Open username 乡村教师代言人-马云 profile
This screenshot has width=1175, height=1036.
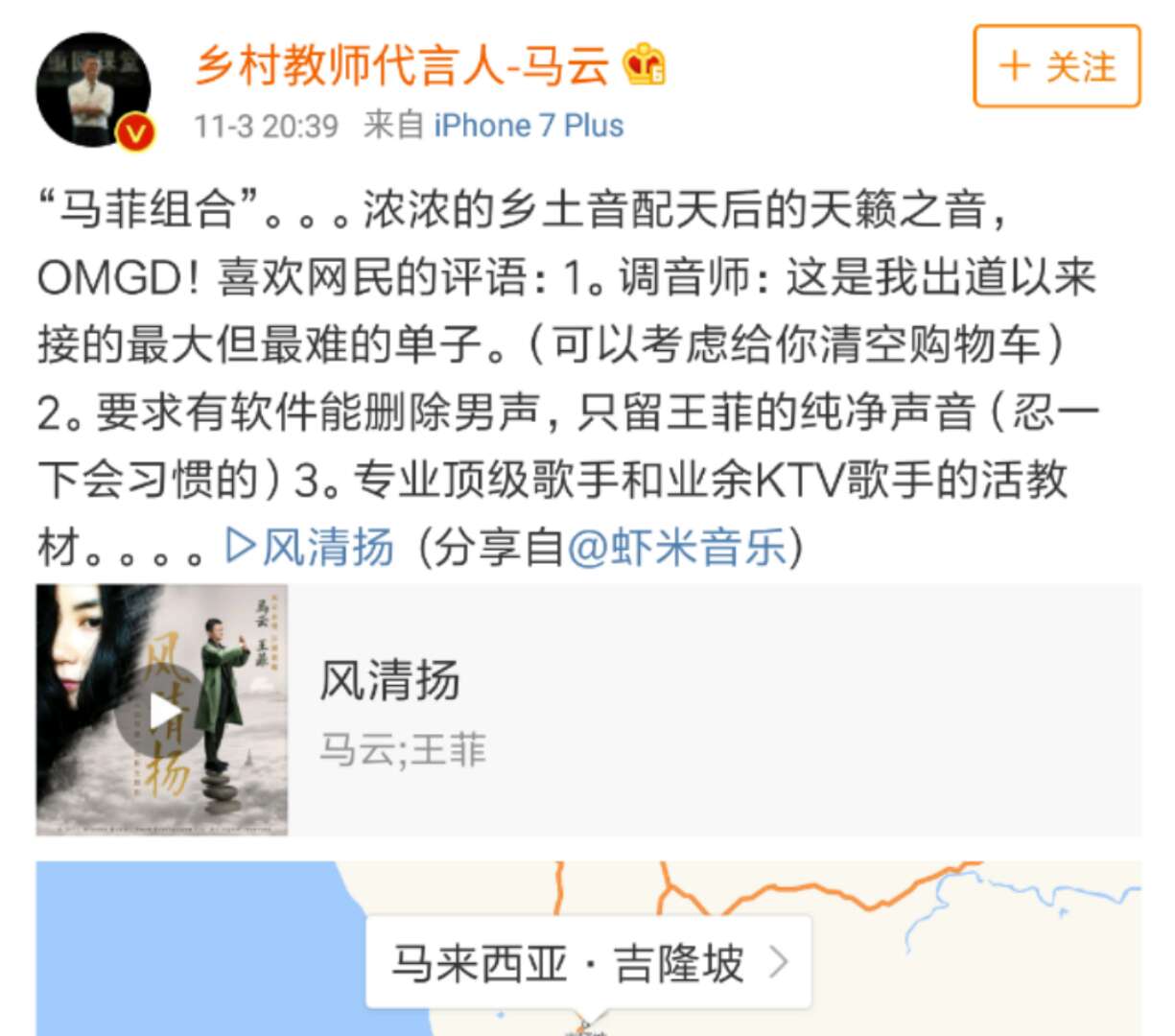(403, 65)
